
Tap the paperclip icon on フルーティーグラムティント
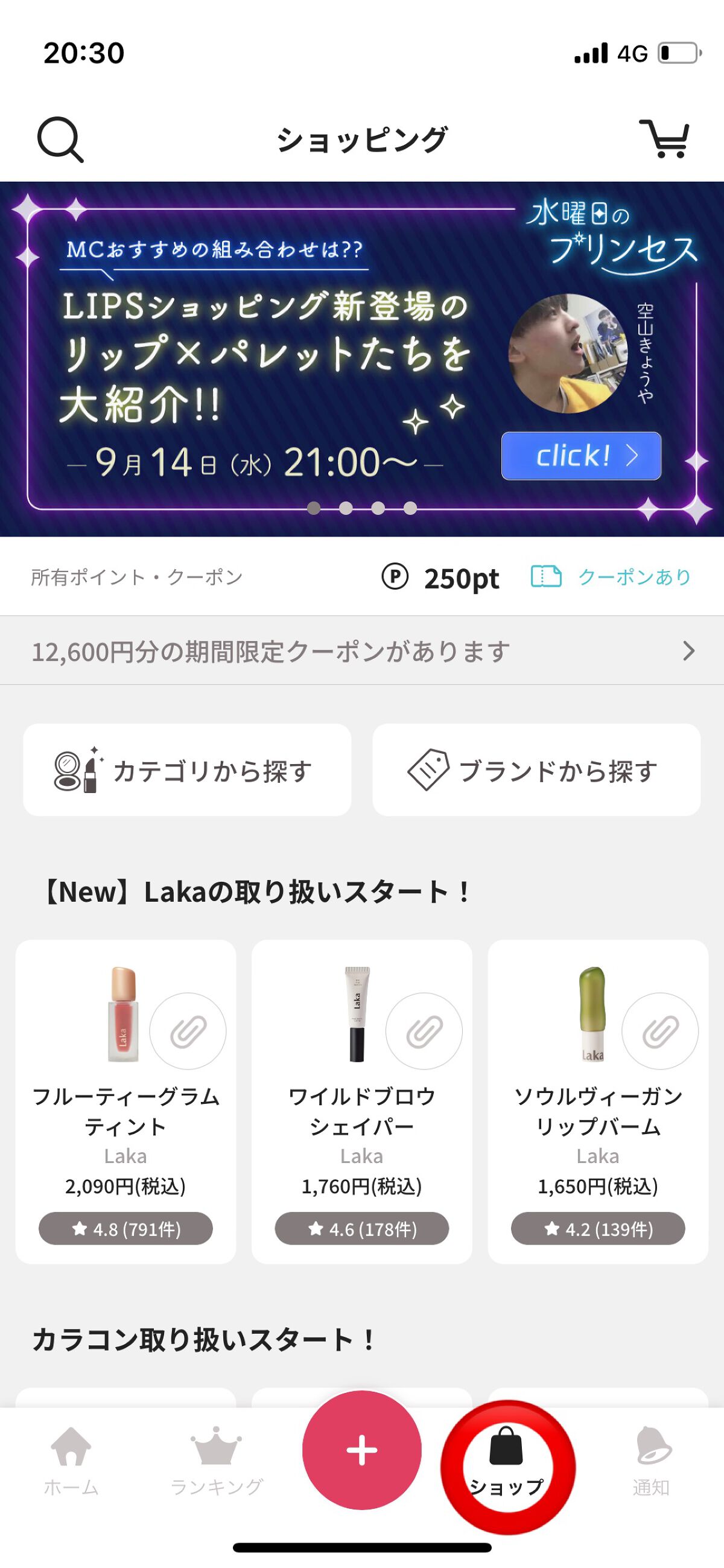tap(188, 1030)
